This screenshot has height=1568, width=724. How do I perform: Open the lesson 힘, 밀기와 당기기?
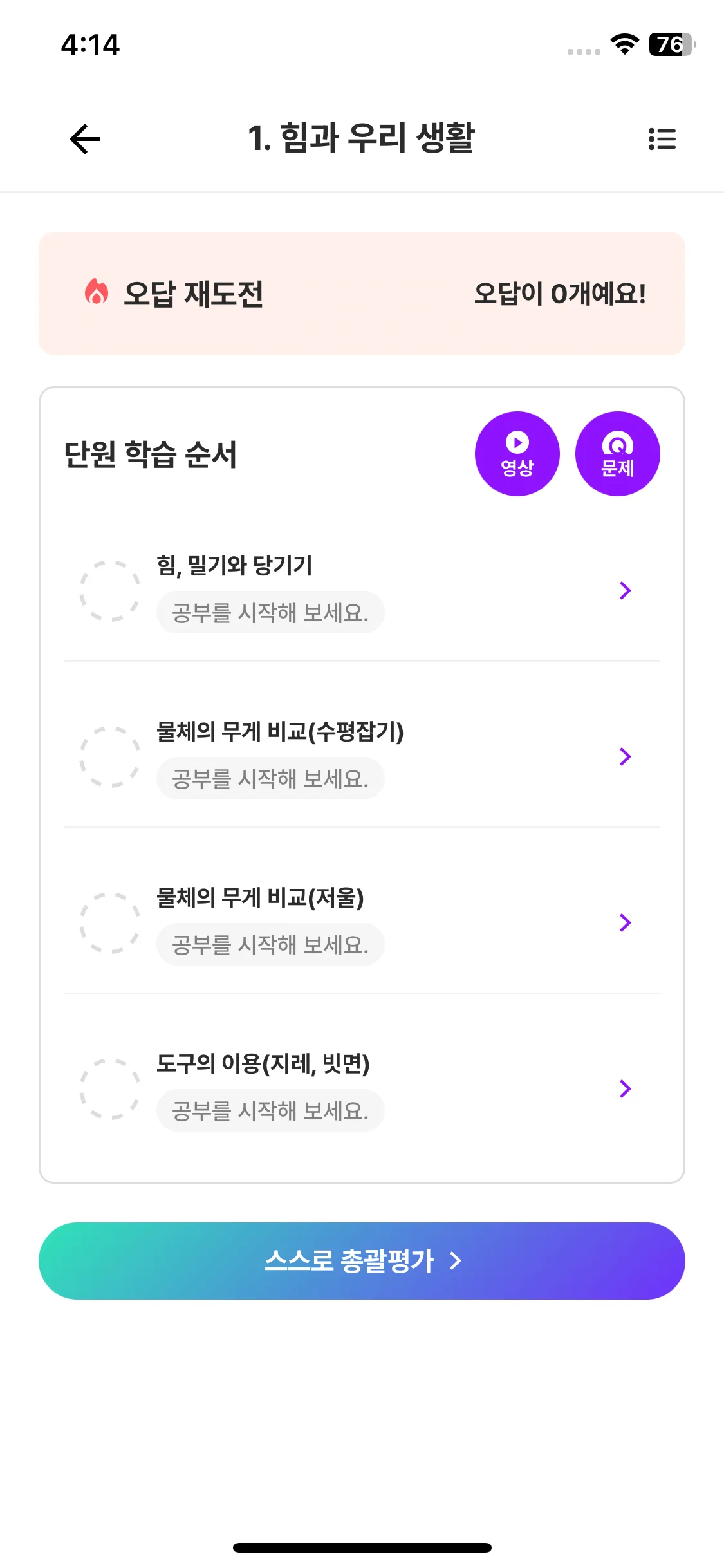tap(362, 590)
